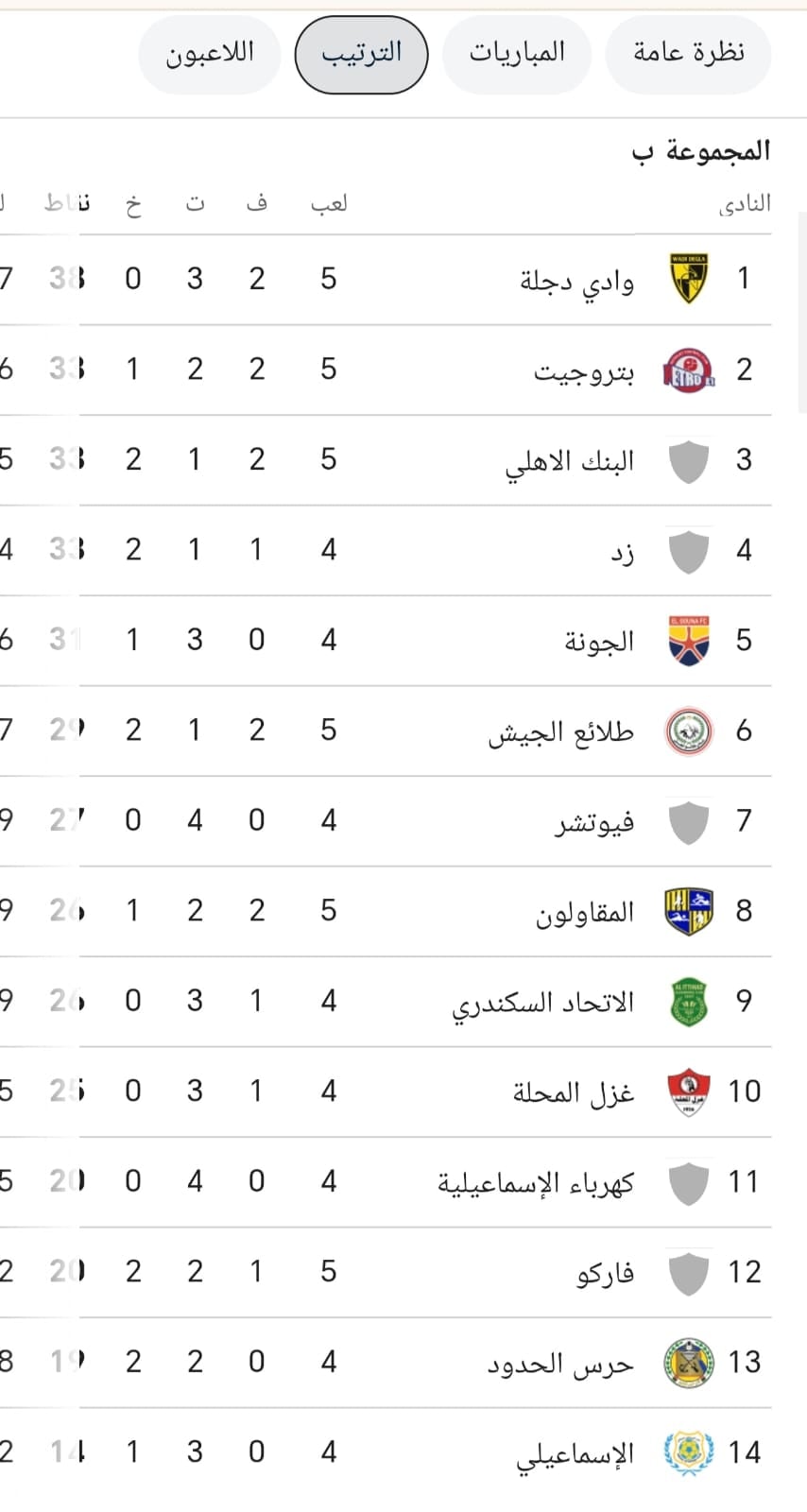Select the الجونة team row
The height and width of the screenshot is (1512, 807).
click(599, 641)
